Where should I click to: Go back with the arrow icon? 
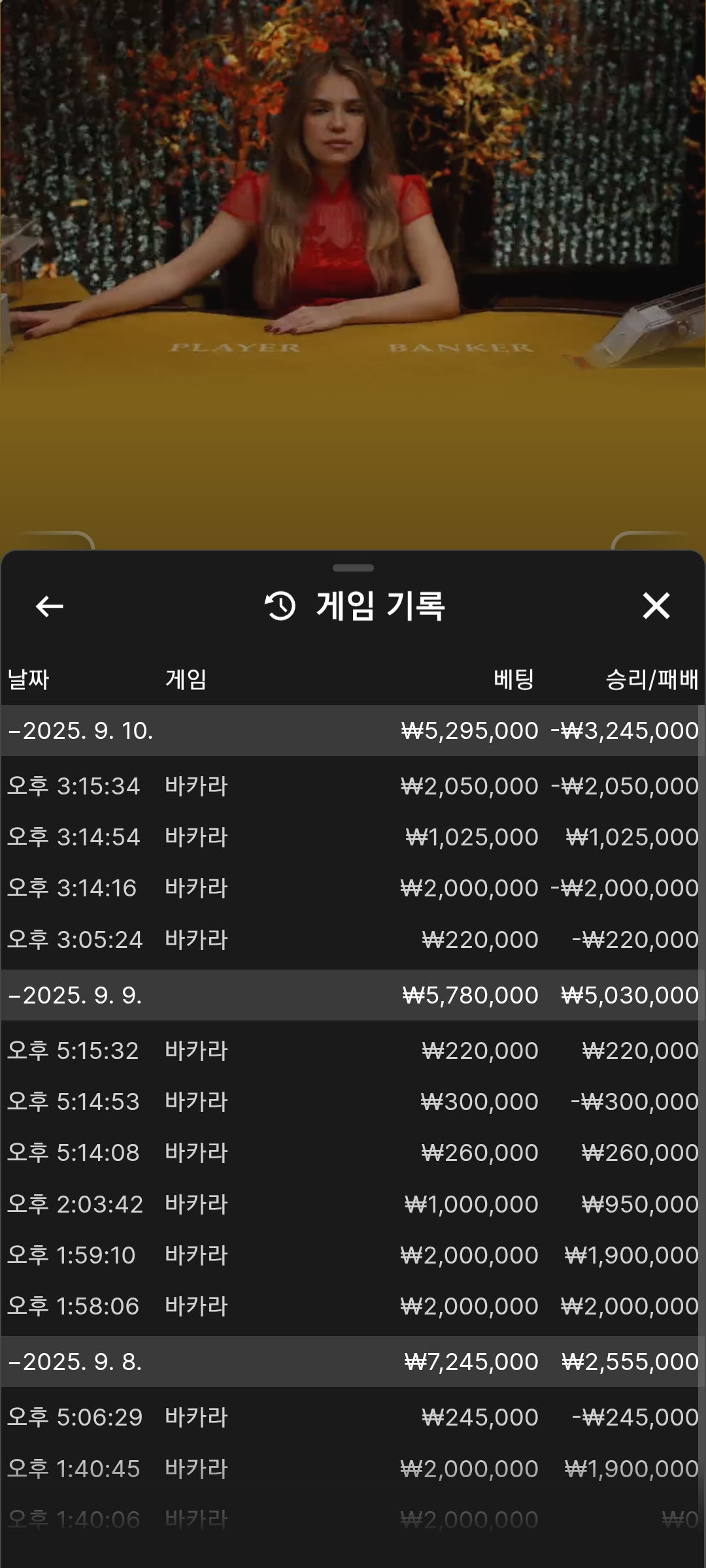(x=49, y=606)
